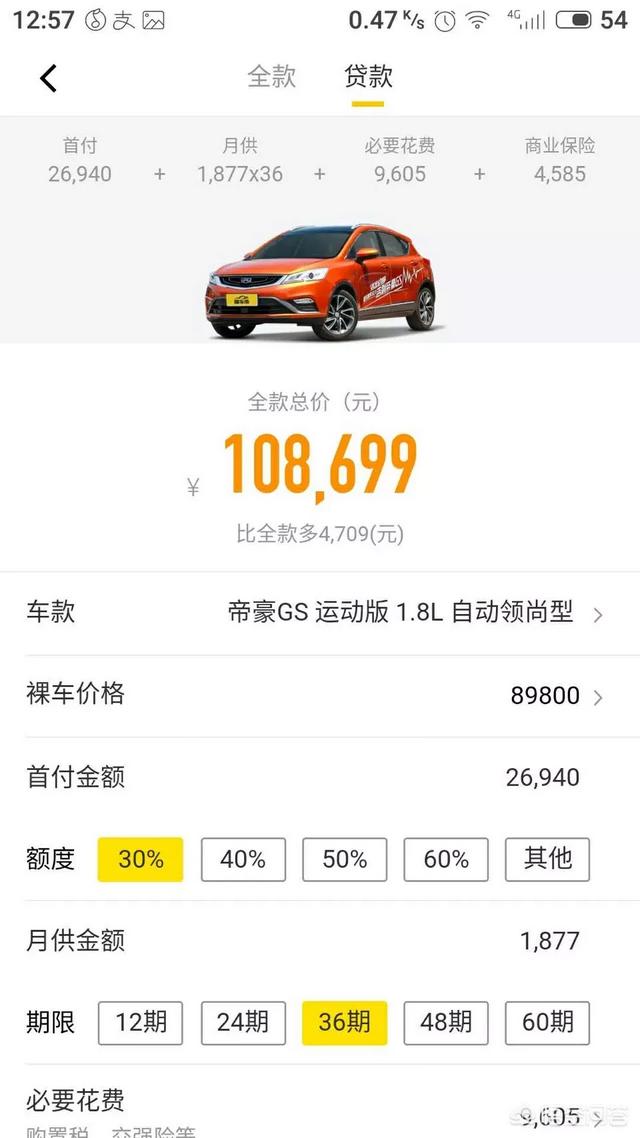
Task: Tap 其他 for a custom down payment
Action: pos(547,859)
